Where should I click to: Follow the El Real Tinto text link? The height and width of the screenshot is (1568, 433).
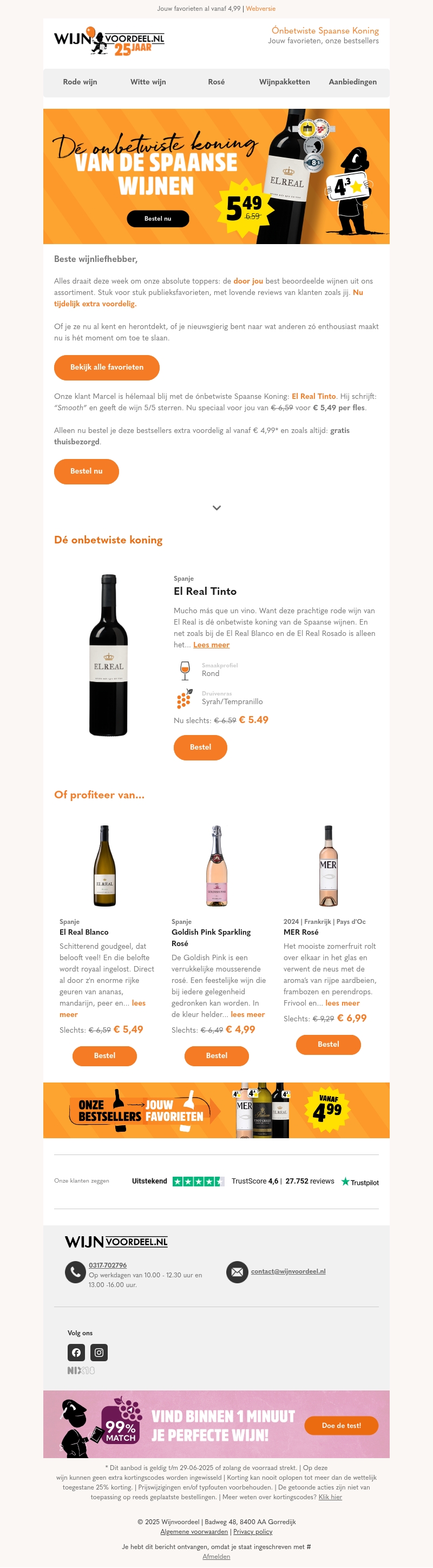tap(313, 396)
